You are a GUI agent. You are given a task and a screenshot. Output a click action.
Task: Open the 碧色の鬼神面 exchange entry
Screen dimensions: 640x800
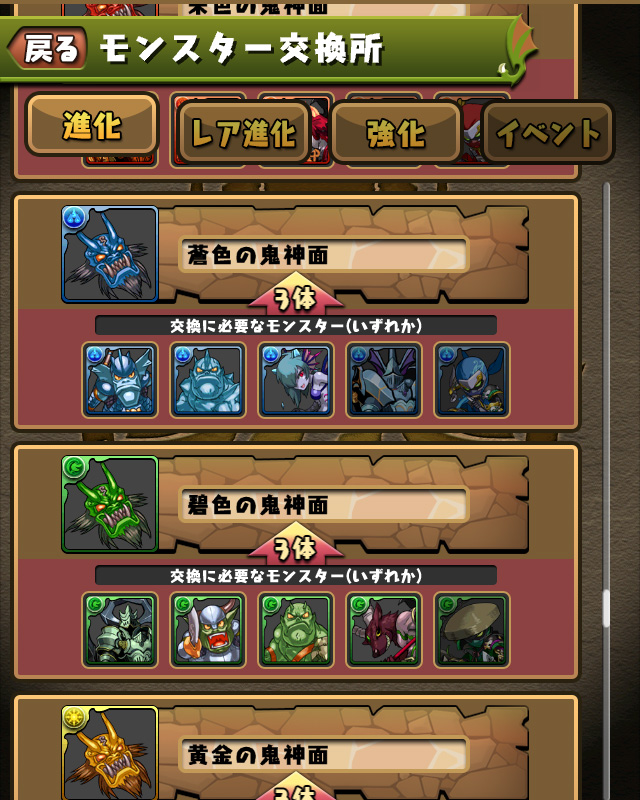323,504
